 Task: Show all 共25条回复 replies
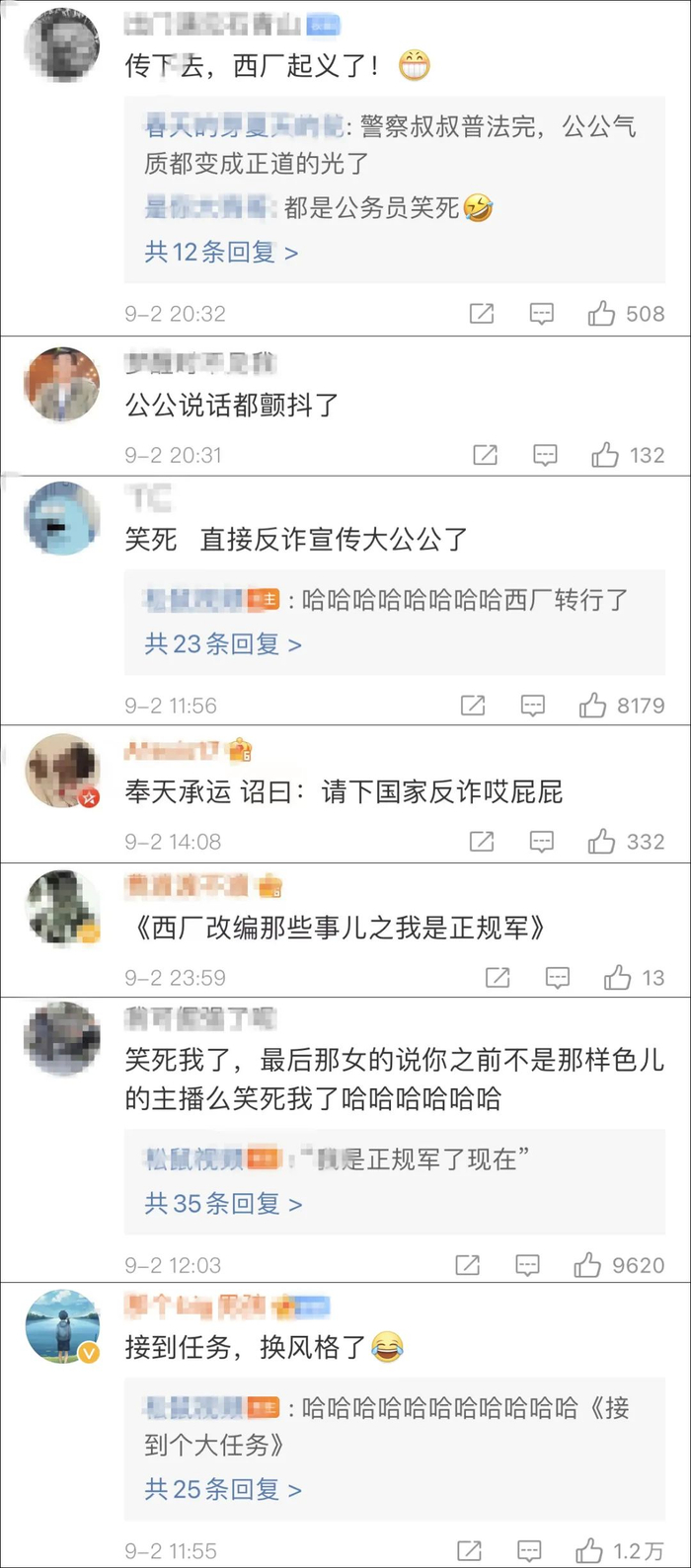[223, 1489]
